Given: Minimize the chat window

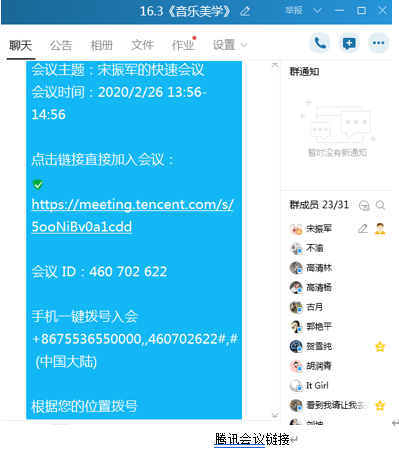Looking at the screenshot, I should pyautogui.click(x=339, y=11).
